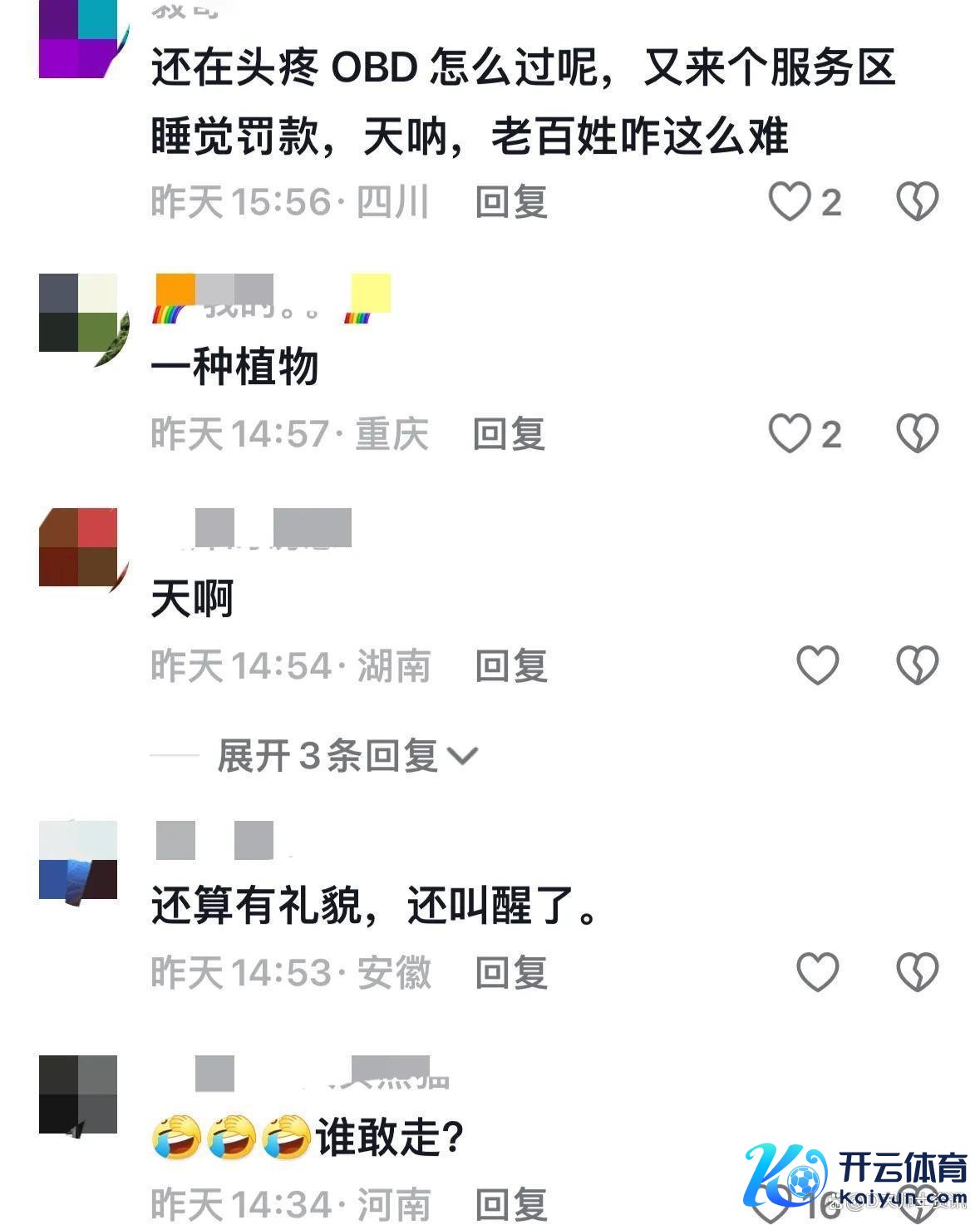Image resolution: width=980 pixels, height=1225 pixels.
Task: Dislike the '天啊' comment from Hunan
Action: (x=917, y=665)
